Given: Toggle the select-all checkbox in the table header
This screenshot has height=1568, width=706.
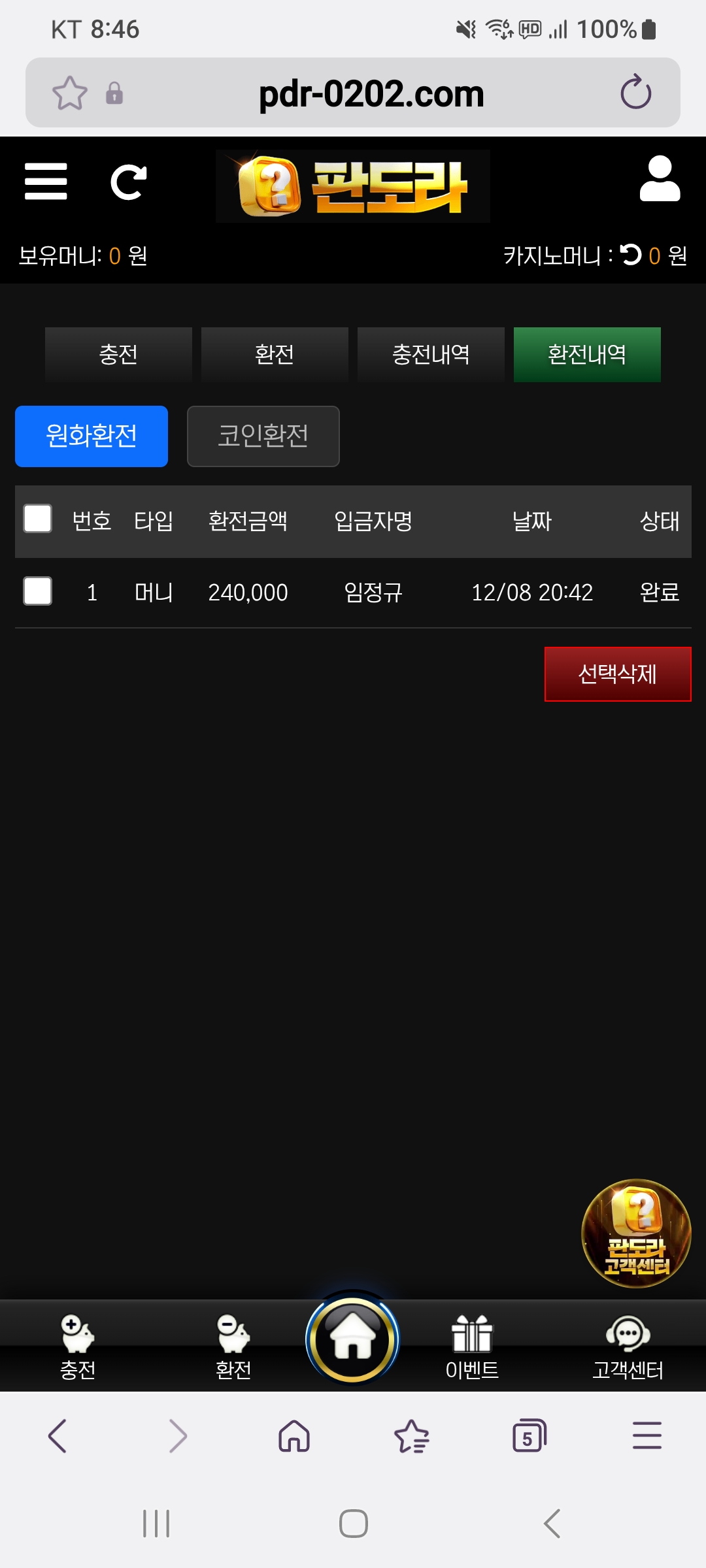Looking at the screenshot, I should (x=38, y=519).
